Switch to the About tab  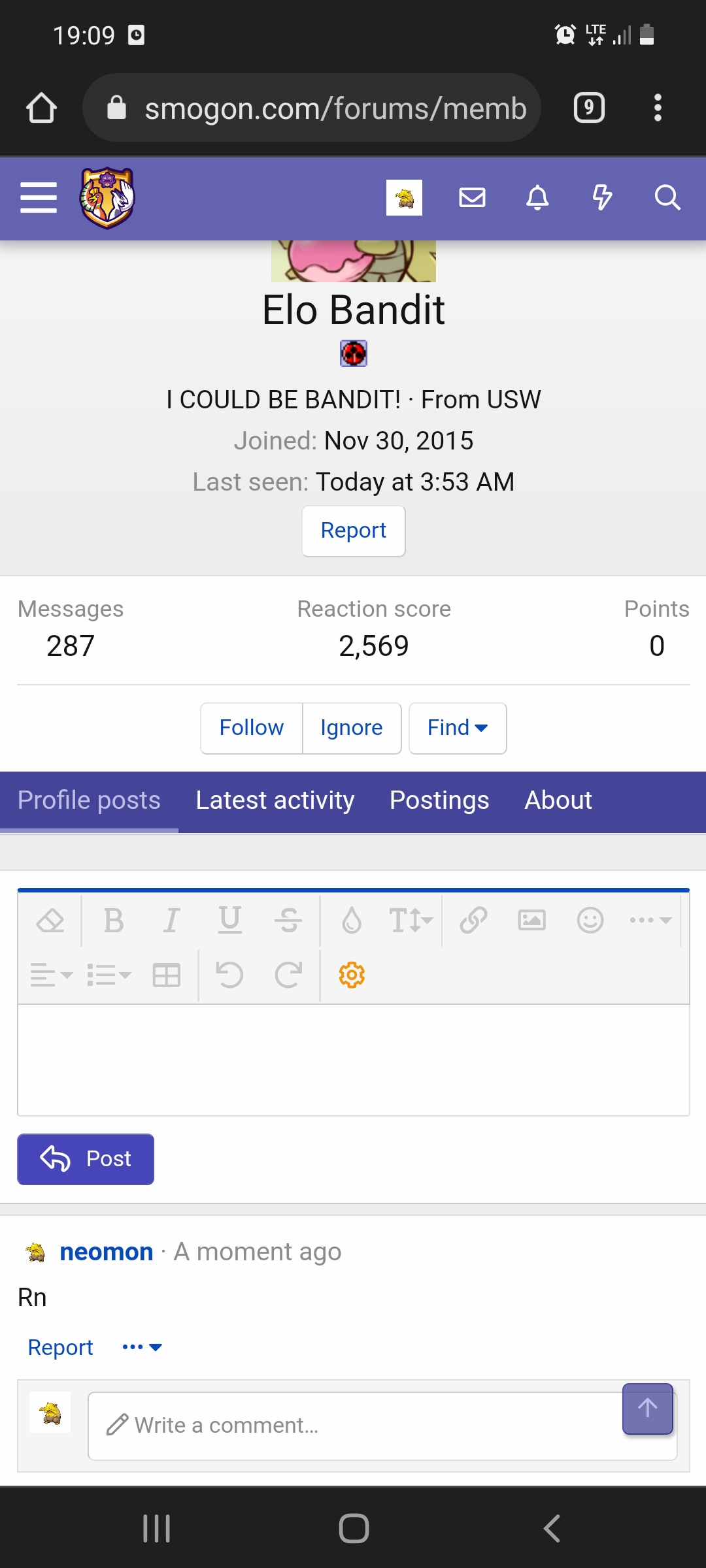point(558,801)
